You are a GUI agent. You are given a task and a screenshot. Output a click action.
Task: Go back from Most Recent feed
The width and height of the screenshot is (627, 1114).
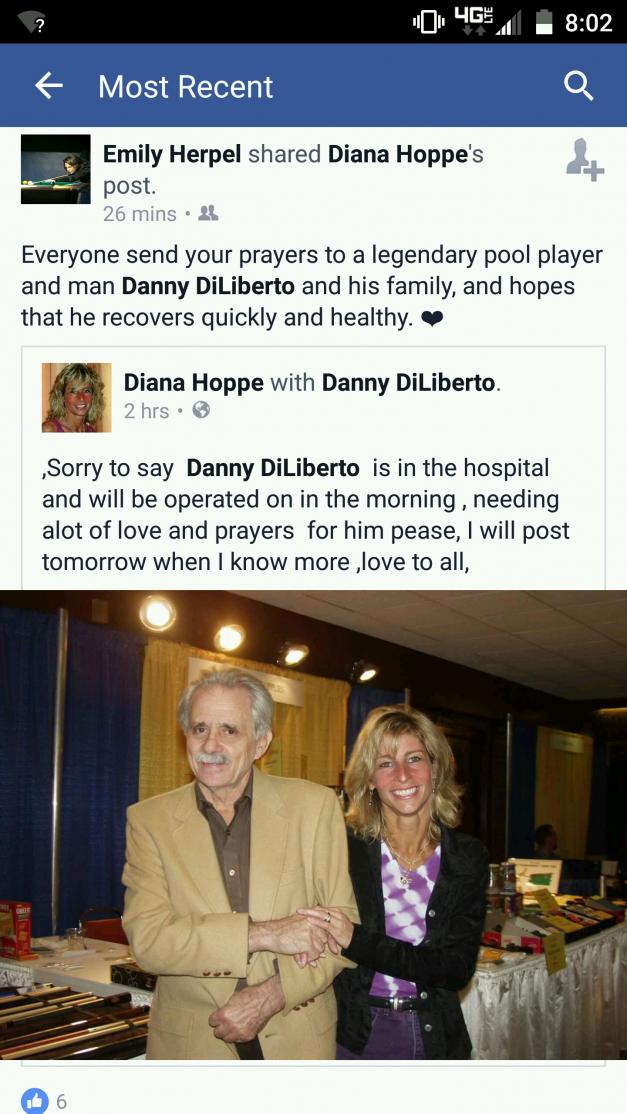[x=48, y=87]
